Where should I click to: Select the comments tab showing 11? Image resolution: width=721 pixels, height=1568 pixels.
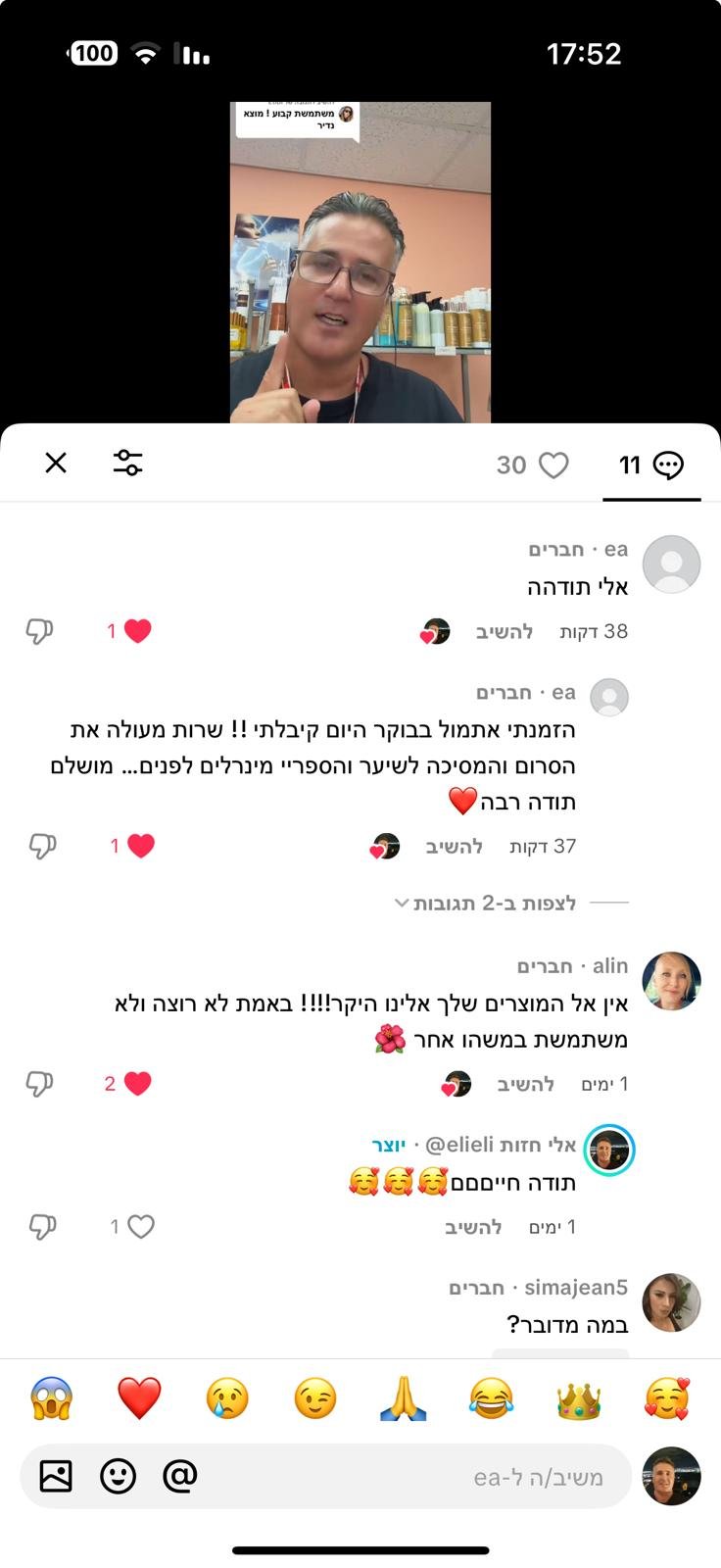tap(650, 465)
